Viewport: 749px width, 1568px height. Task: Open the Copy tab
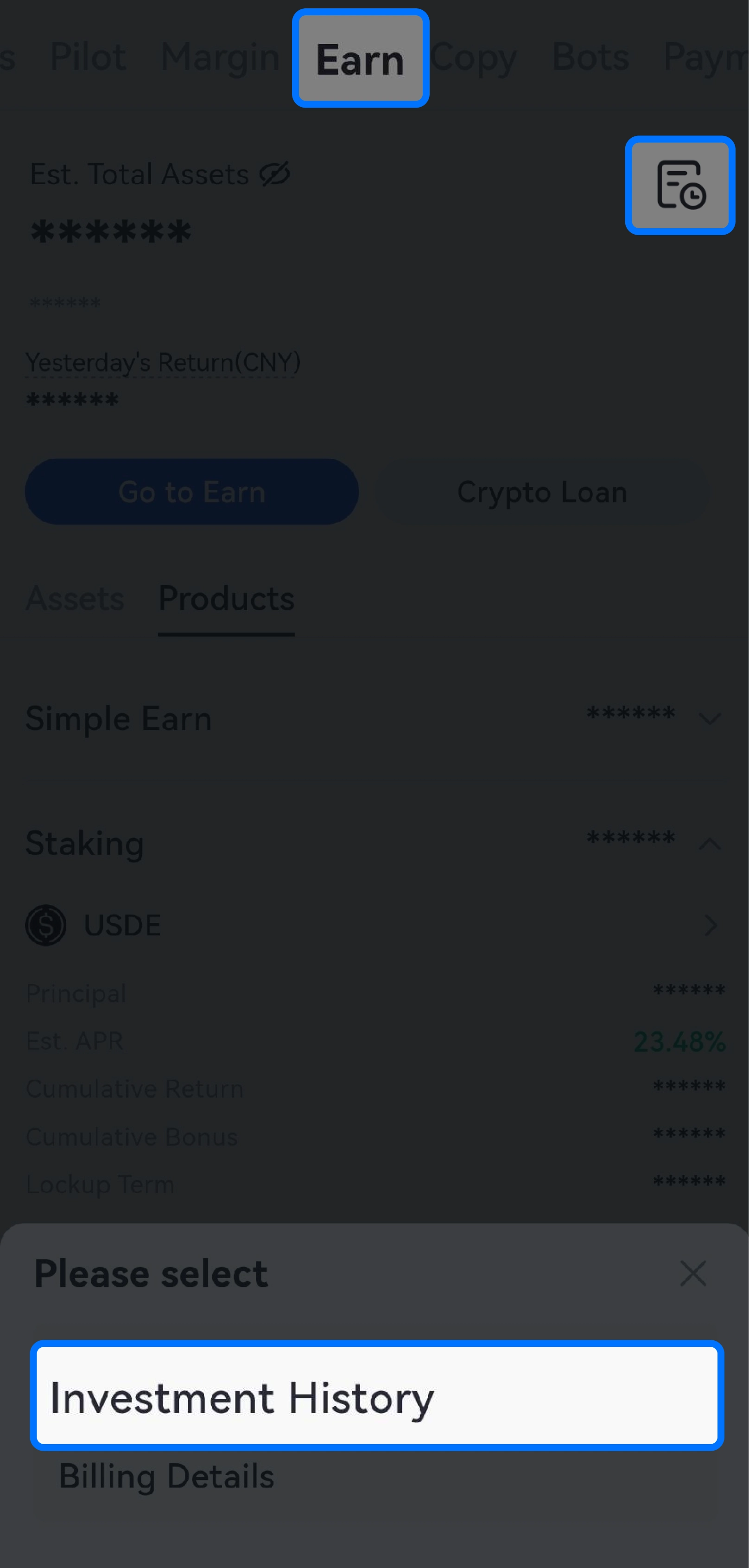click(474, 57)
